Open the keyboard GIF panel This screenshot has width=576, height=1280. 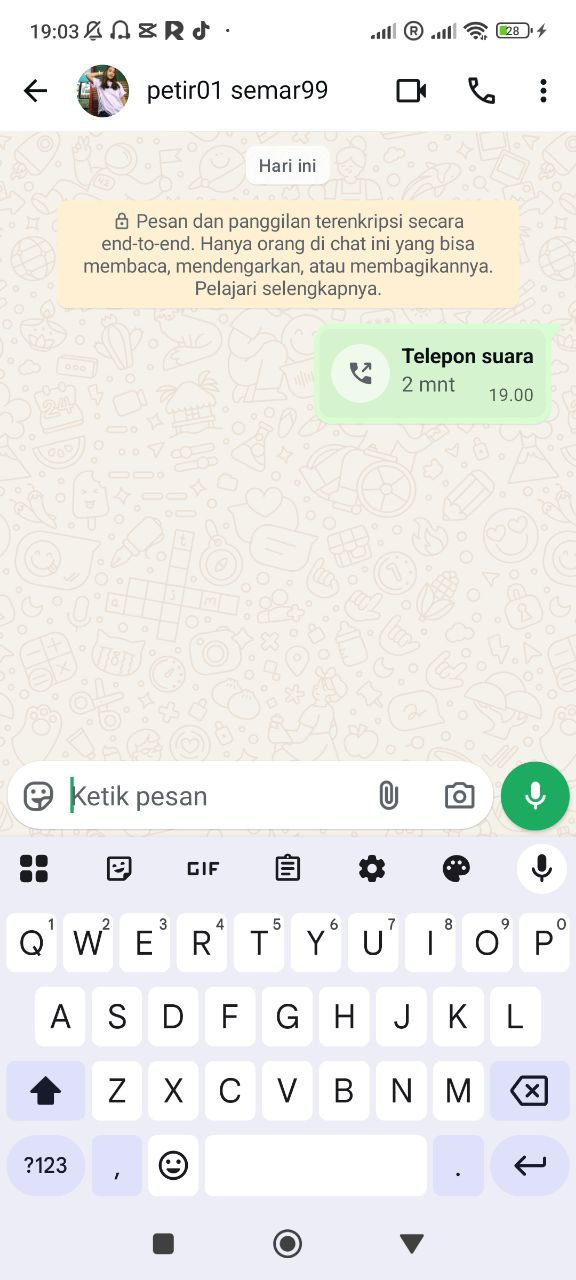[x=203, y=868]
